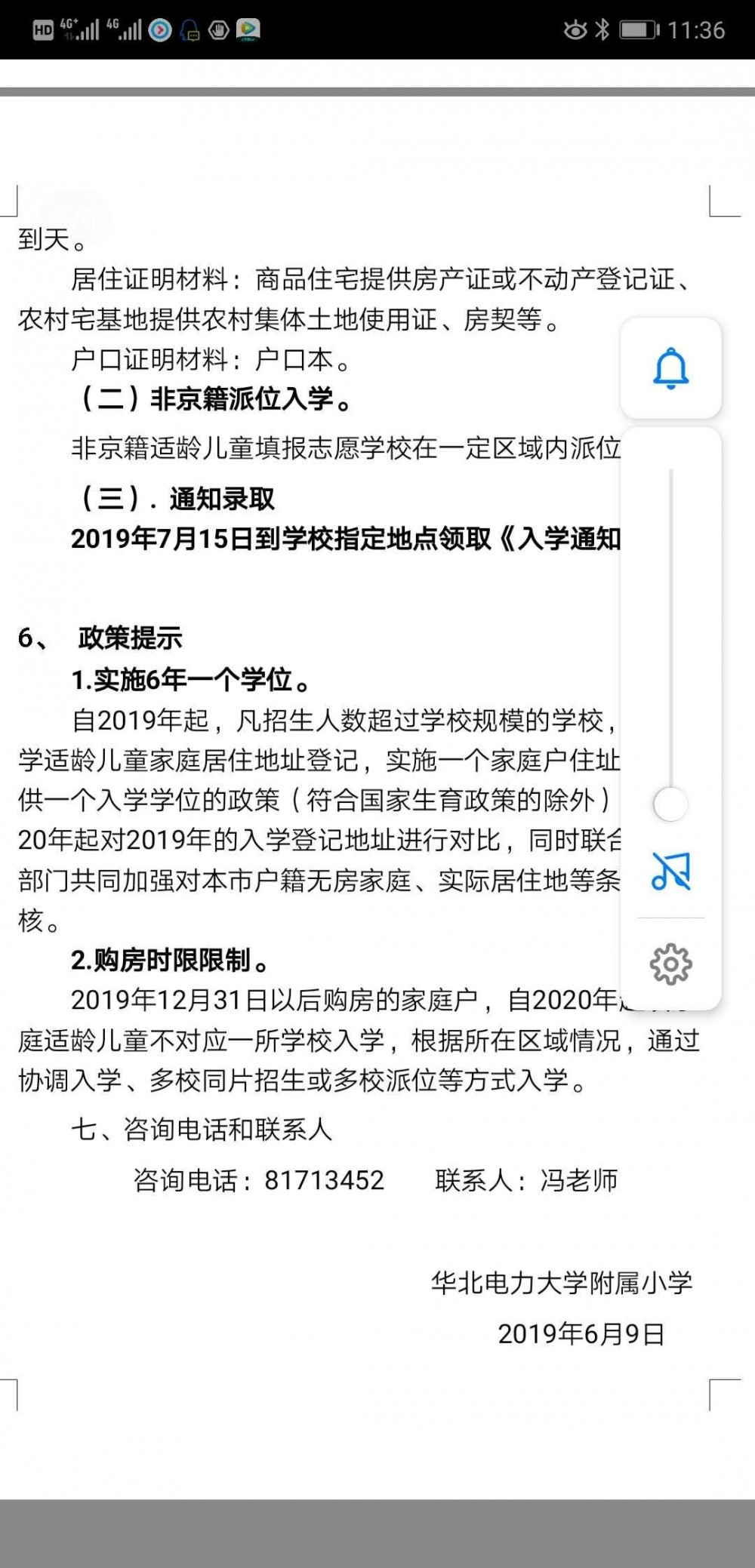Toggle the muted media sound icon
755x1568 pixels.
click(x=670, y=872)
